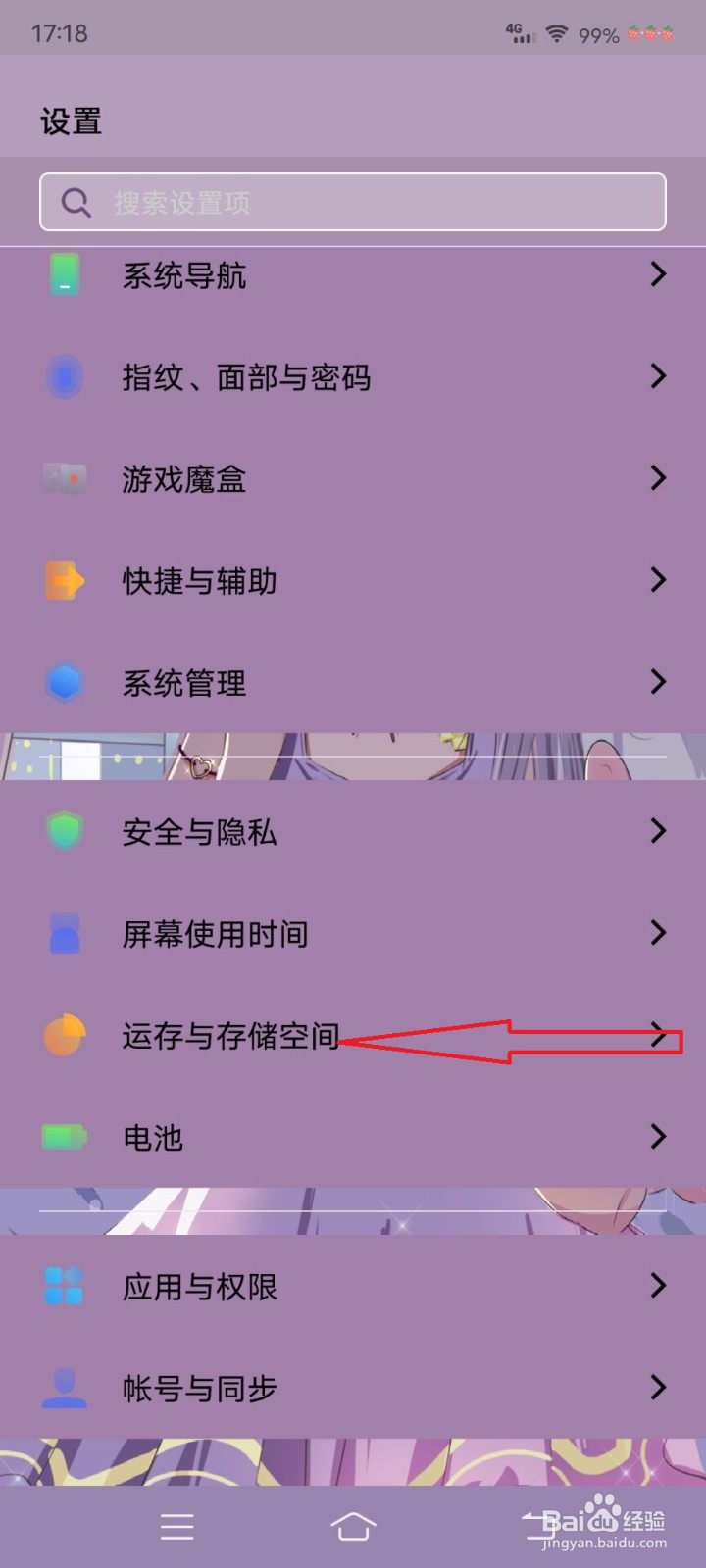Open the recent apps navigation button
The width and height of the screenshot is (706, 1568).
click(x=176, y=1526)
